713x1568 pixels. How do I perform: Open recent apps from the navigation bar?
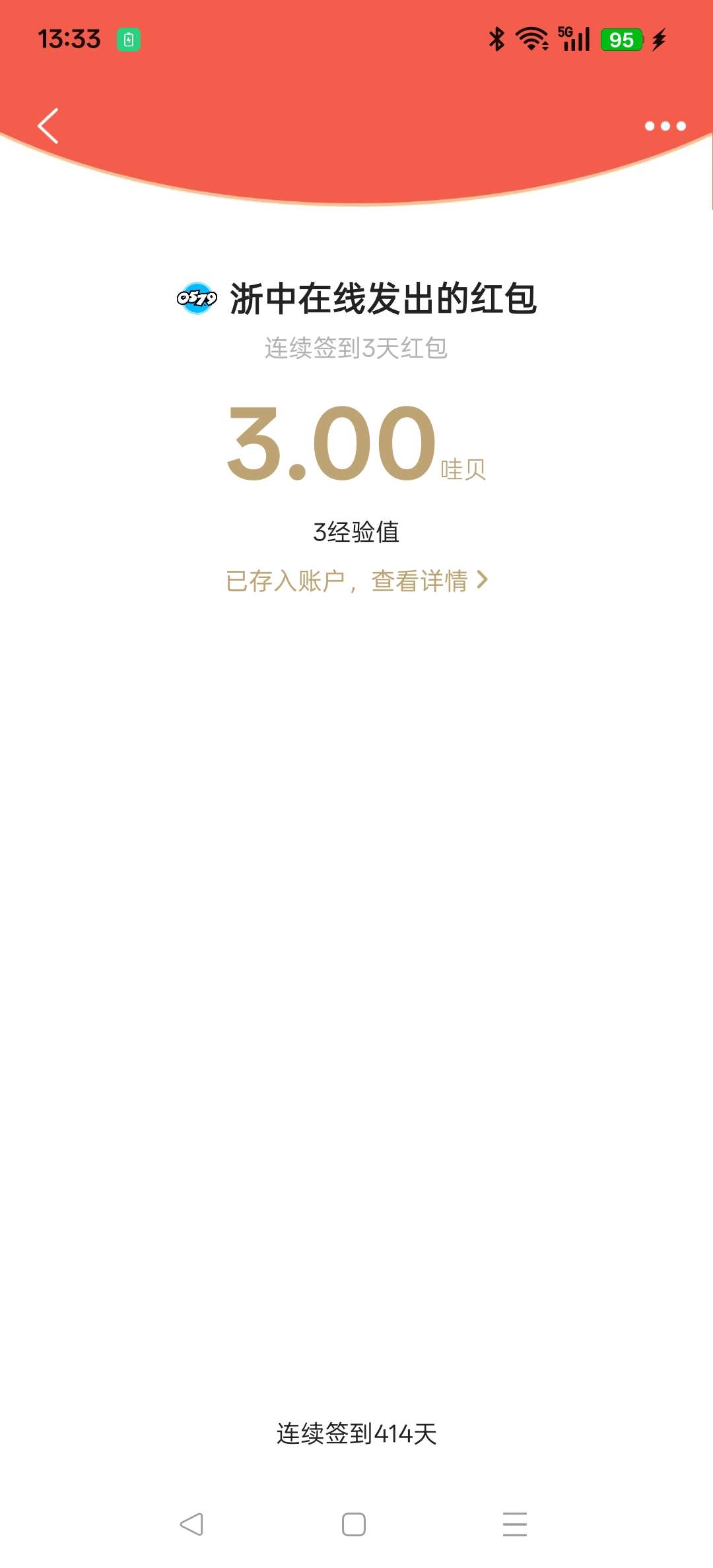click(514, 1524)
